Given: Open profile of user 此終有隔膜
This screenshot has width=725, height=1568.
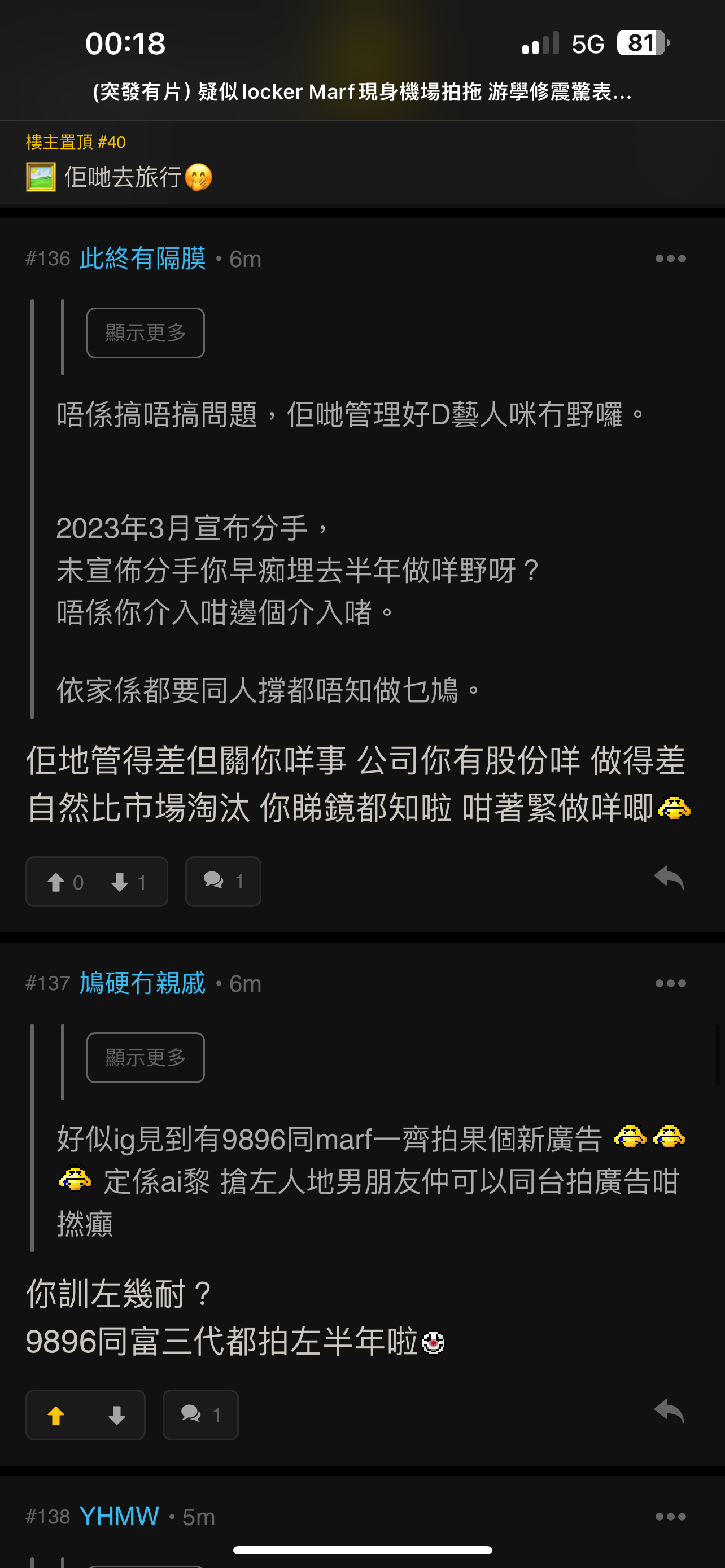Looking at the screenshot, I should (142, 258).
